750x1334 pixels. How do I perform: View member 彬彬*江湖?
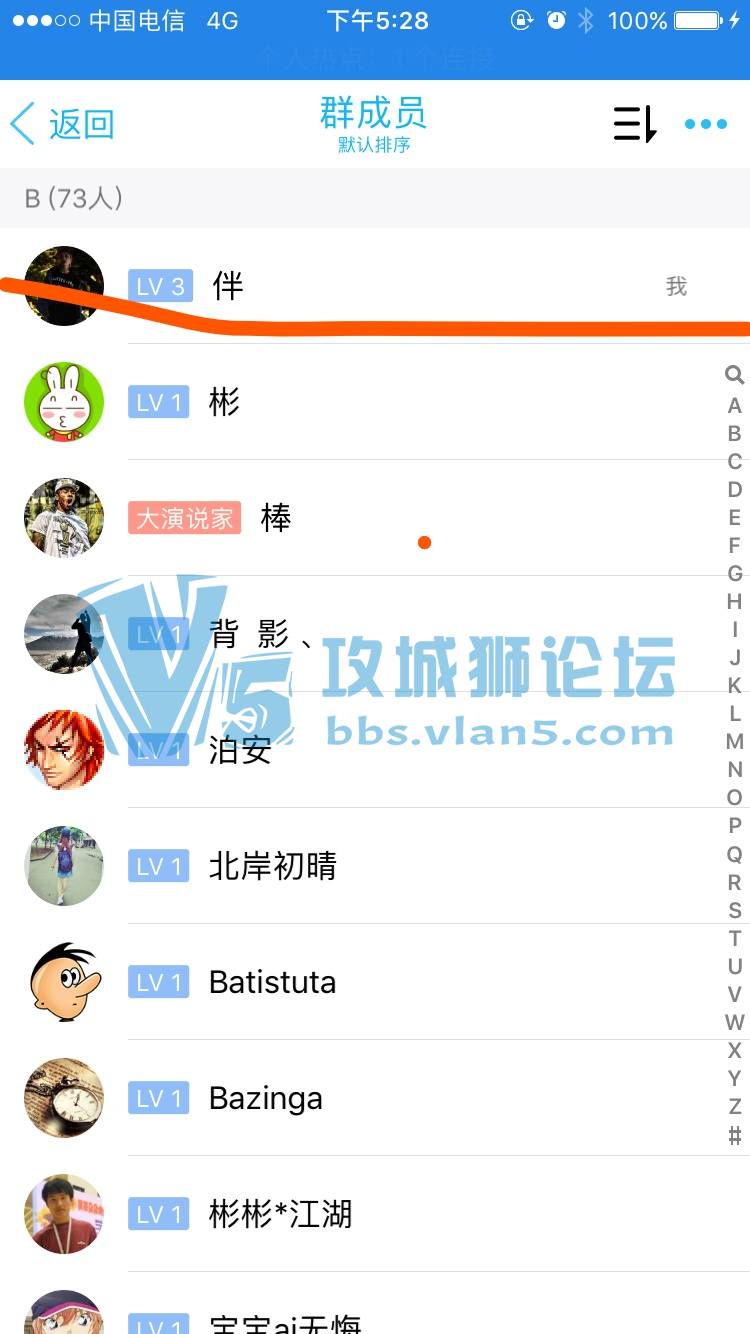tap(375, 1214)
